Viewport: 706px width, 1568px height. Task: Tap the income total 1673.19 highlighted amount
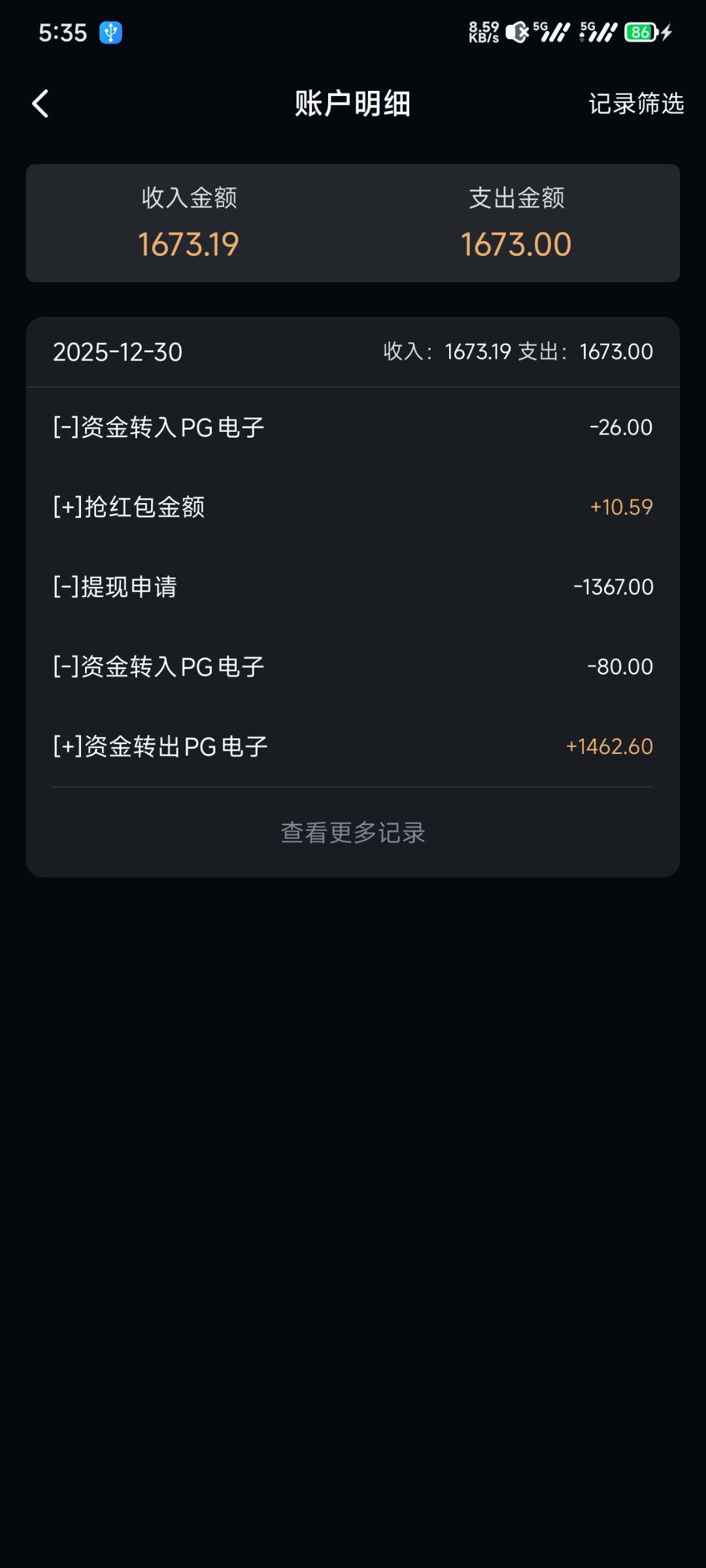pyautogui.click(x=188, y=243)
